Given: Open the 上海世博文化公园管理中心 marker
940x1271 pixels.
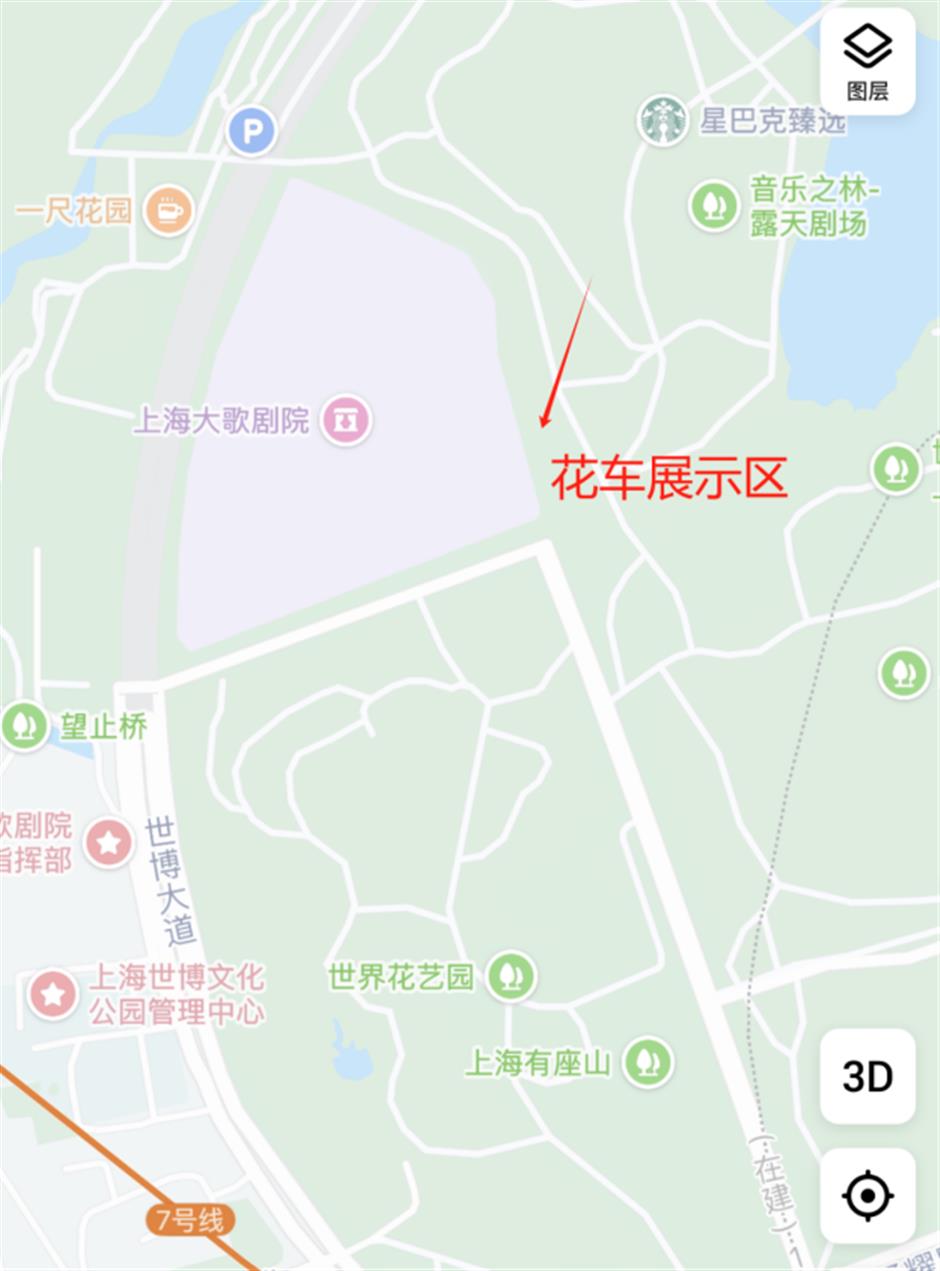Looking at the screenshot, I should click(x=52, y=993).
